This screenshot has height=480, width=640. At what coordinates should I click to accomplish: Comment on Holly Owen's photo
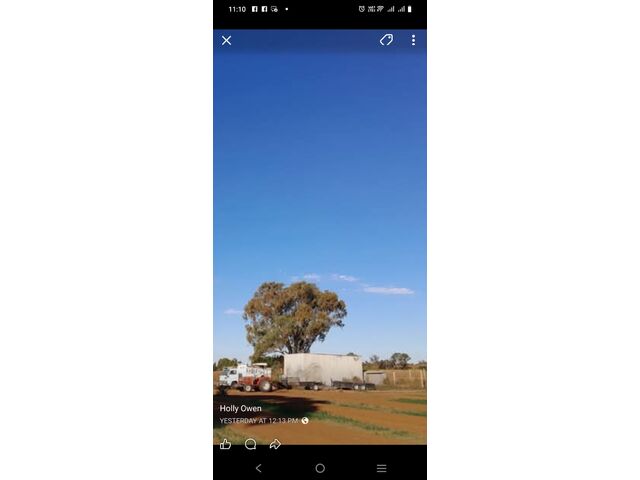pyautogui.click(x=250, y=444)
